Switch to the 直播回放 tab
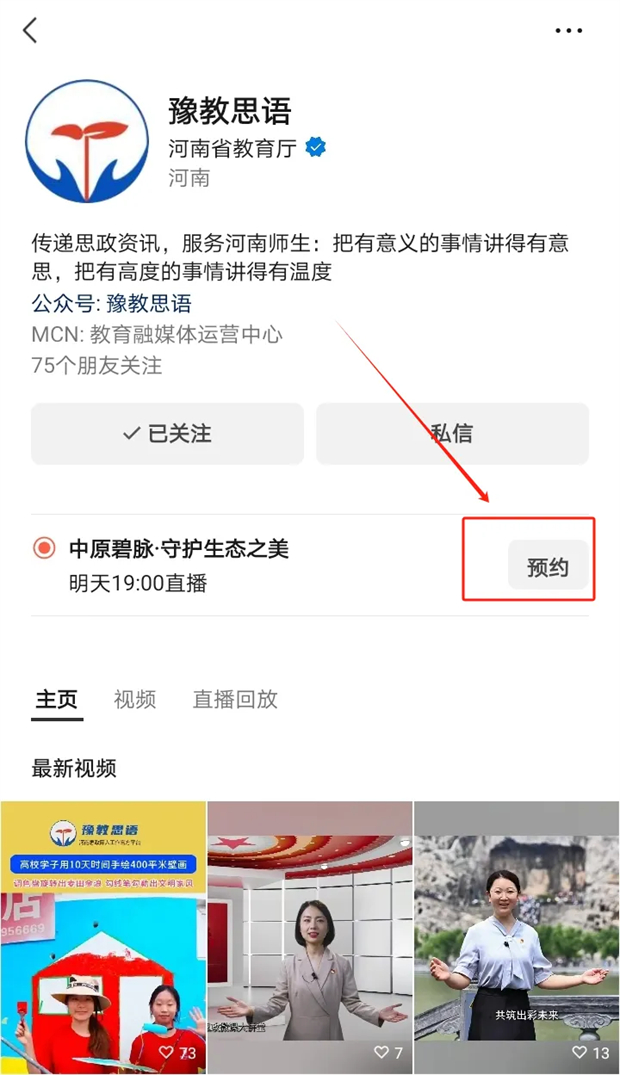Viewport: 620px width, 1075px height. pos(235,699)
